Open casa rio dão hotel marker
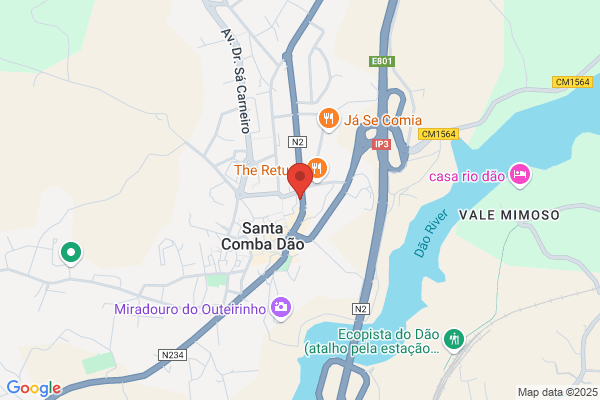The height and width of the screenshot is (400, 600). point(520,176)
